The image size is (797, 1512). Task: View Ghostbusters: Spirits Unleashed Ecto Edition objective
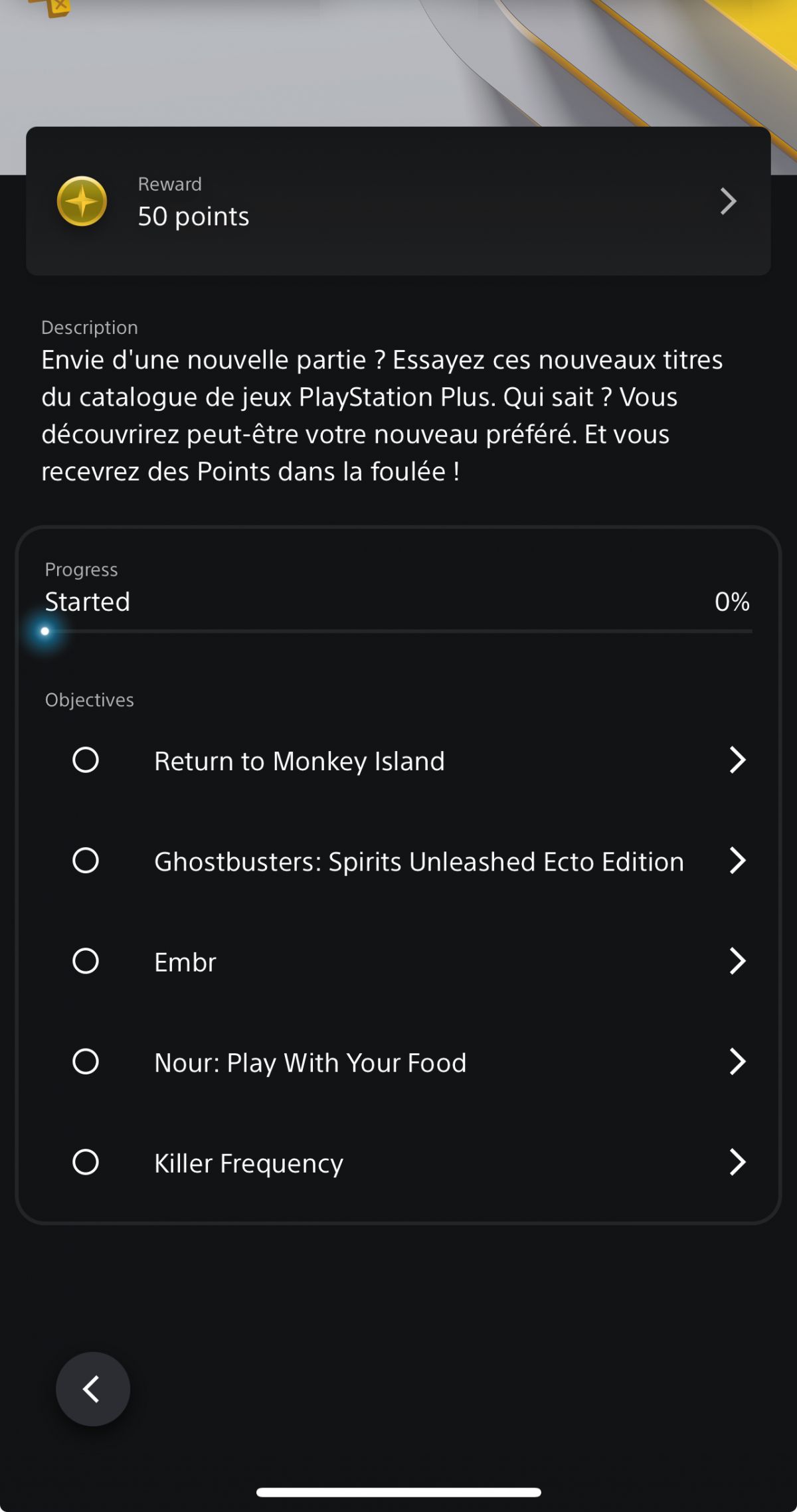pos(398,861)
